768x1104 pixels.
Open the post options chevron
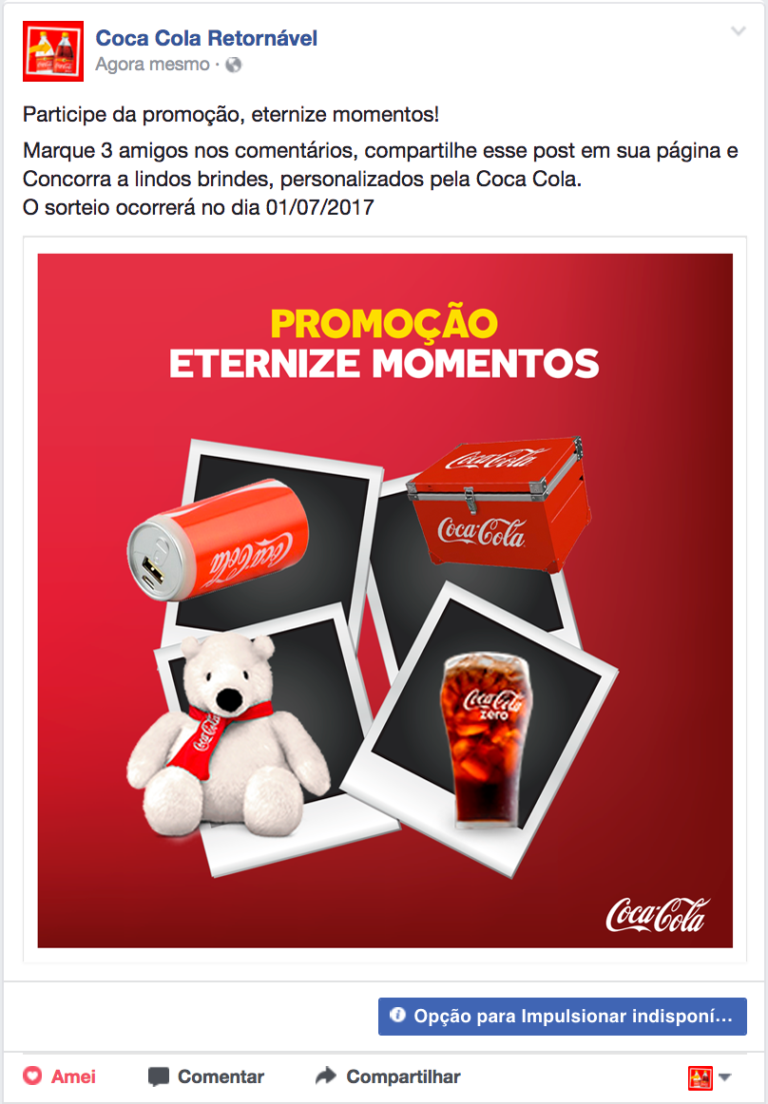pos(738,32)
